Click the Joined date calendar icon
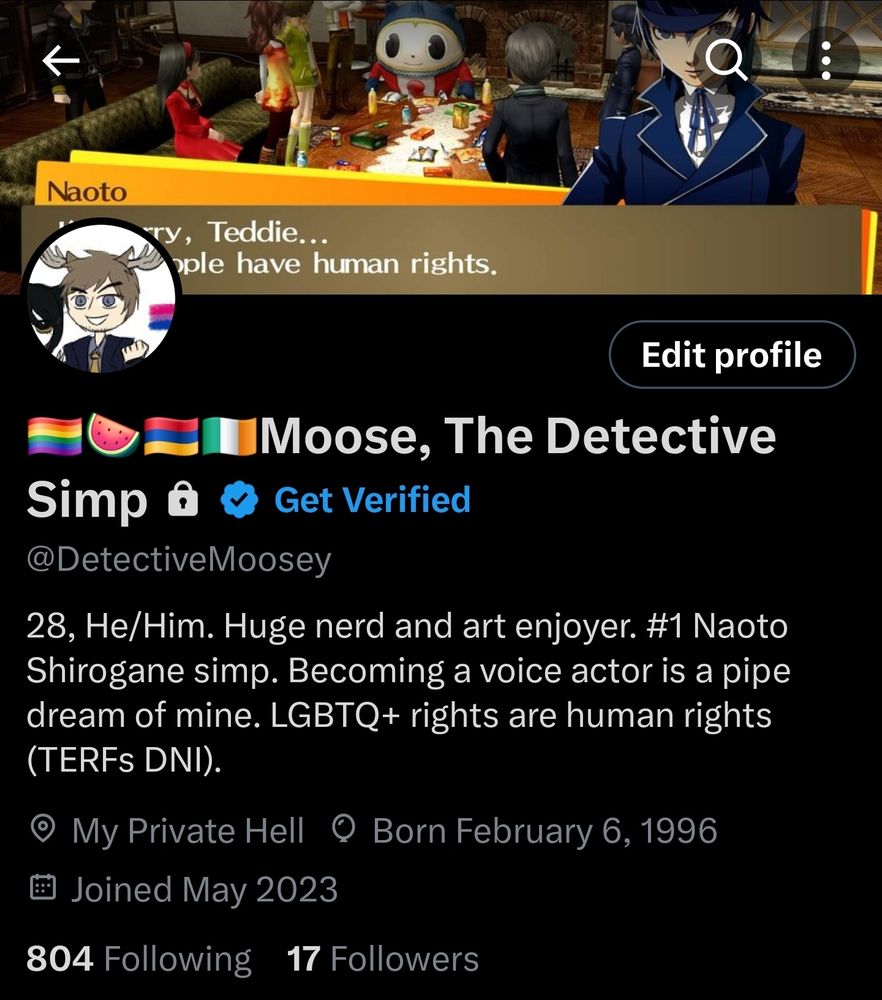 click(x=41, y=888)
